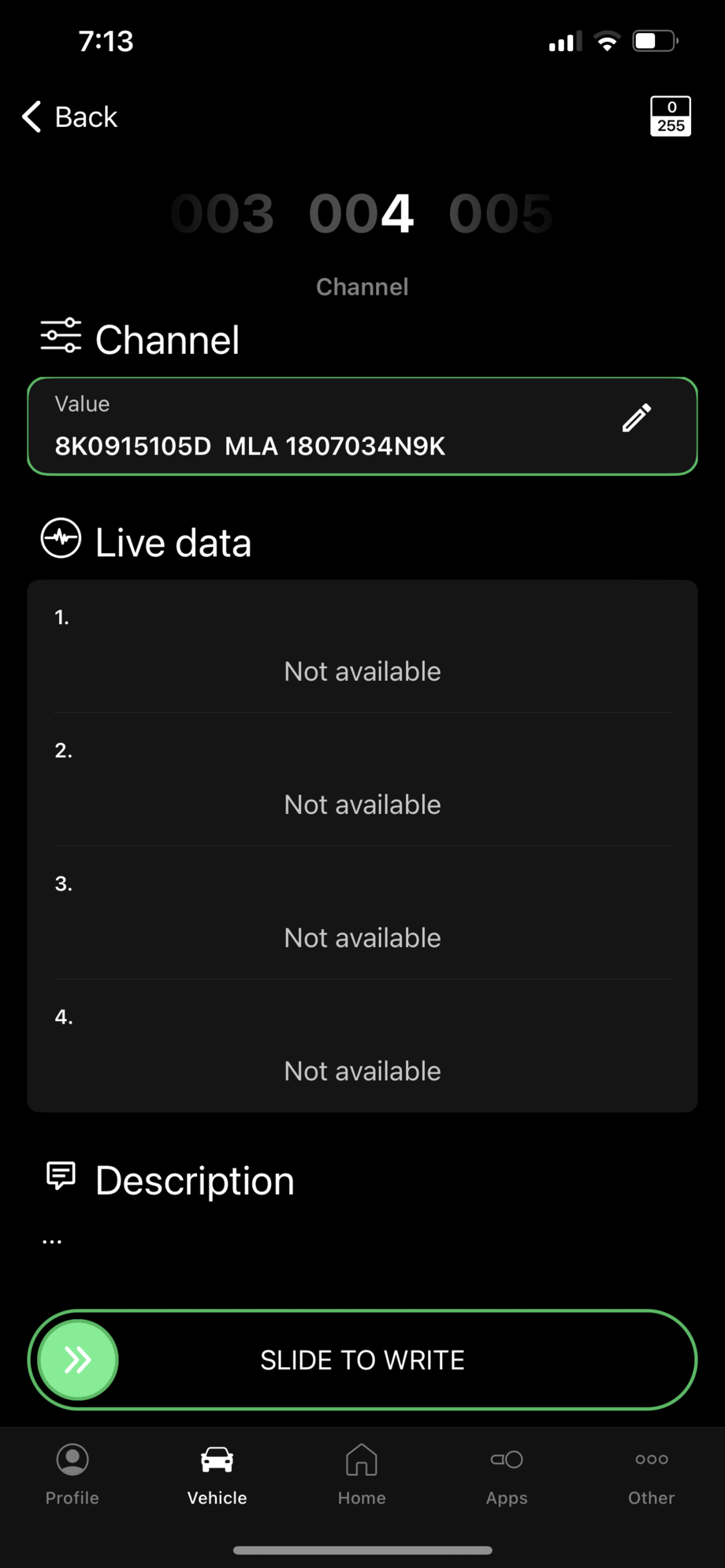The image size is (725, 1568).
Task: Tap the Value field showing 8K0915105D
Action: pyautogui.click(x=315, y=427)
